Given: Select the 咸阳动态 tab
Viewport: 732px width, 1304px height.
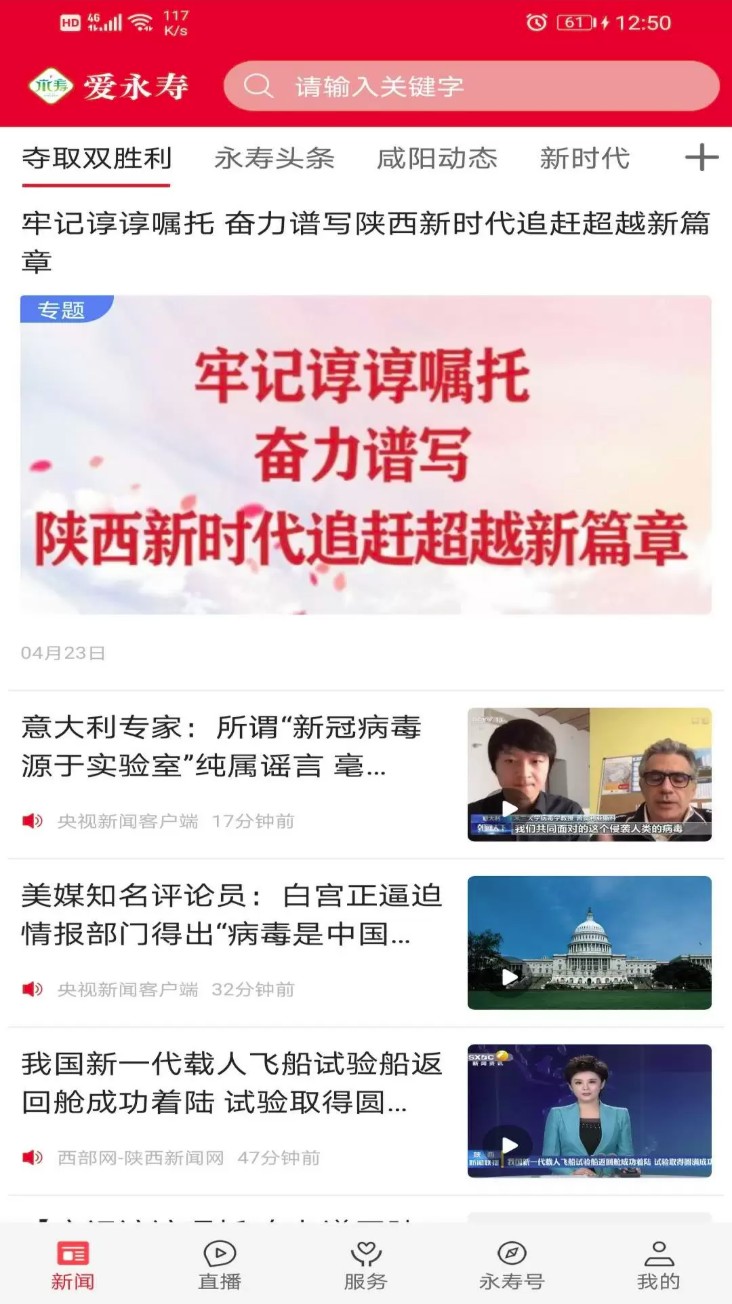Looking at the screenshot, I should 434,158.
